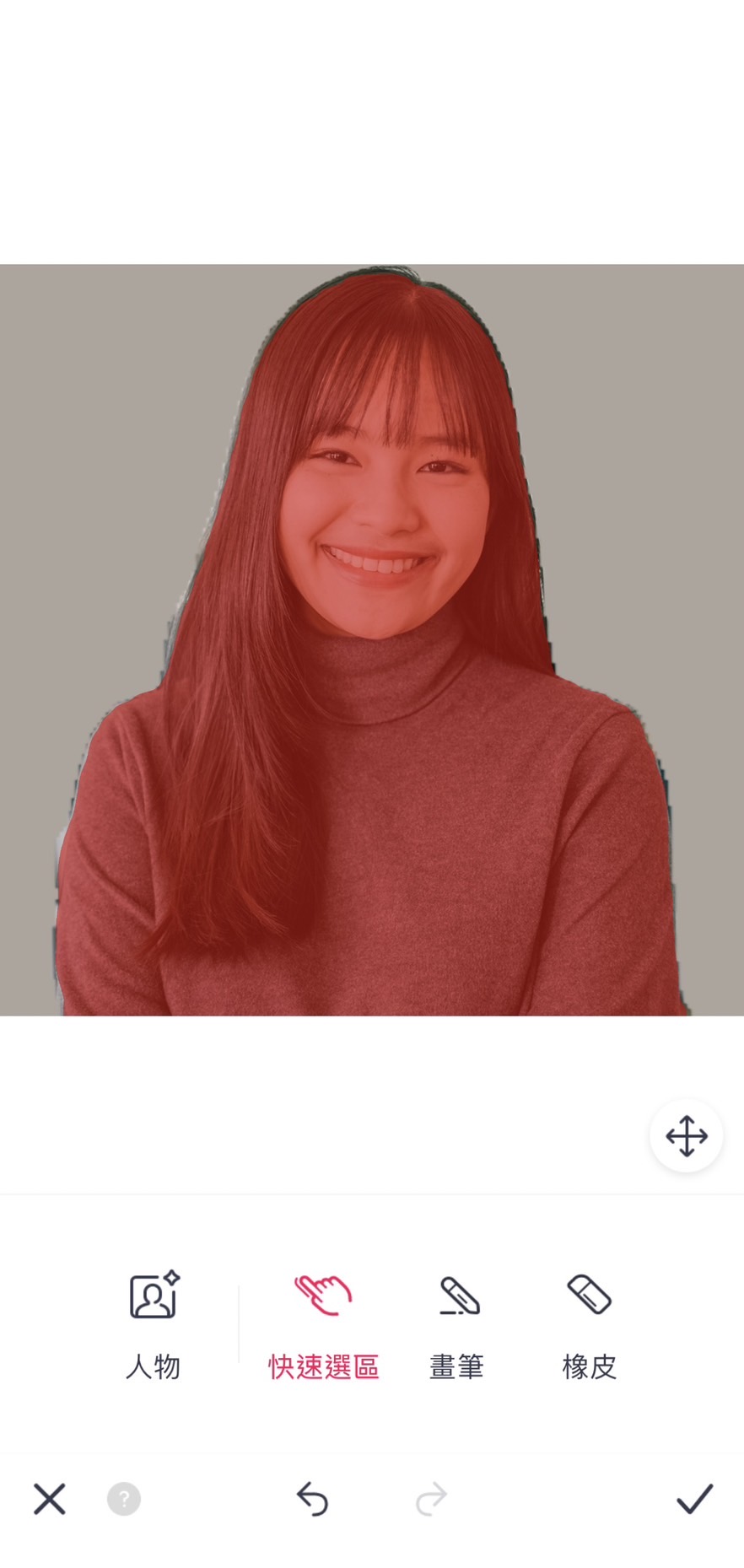Pick the 橡皮 eraser tool

coord(589,1323)
